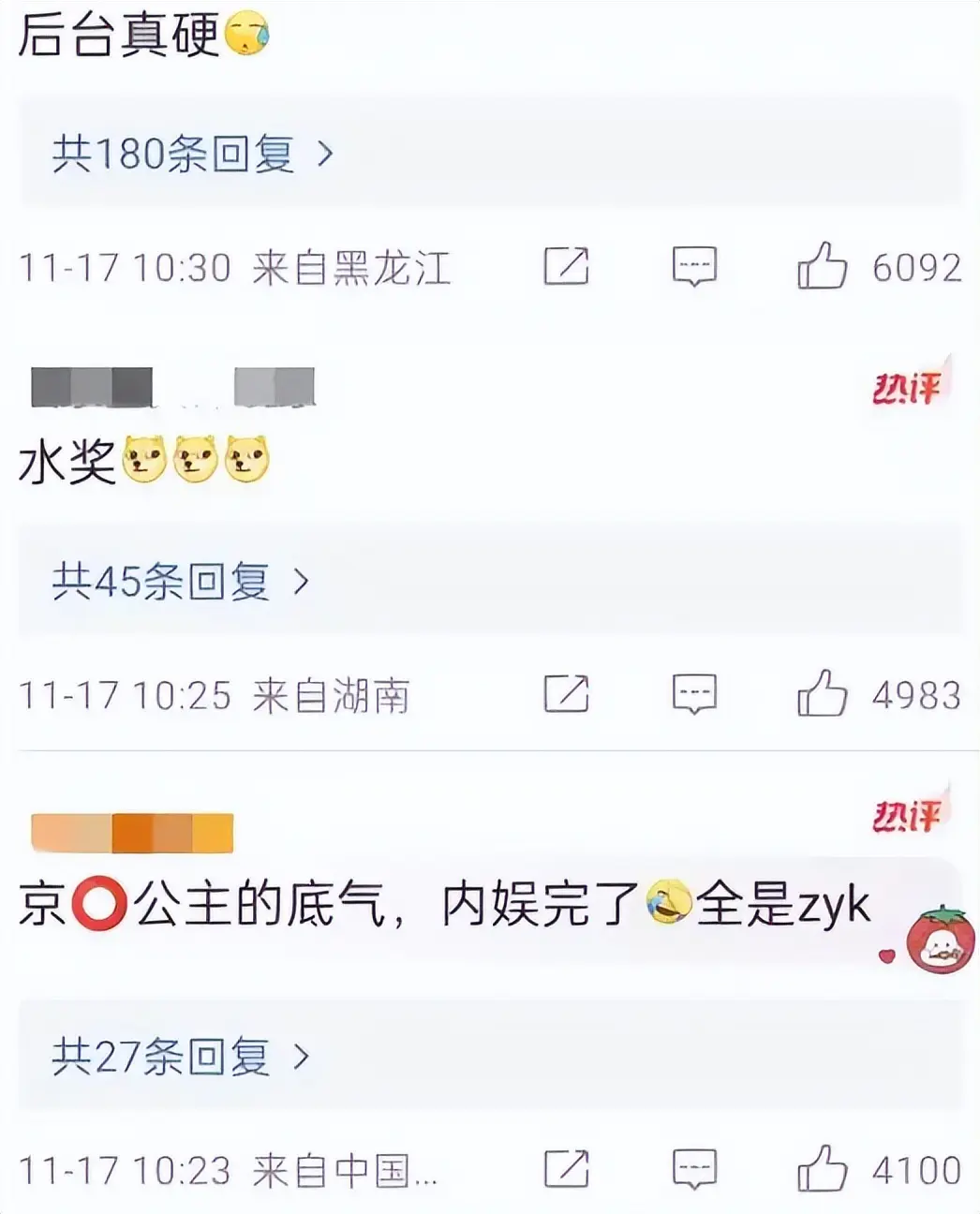Repost the comment from 黑龙江
Image resolution: width=980 pixels, height=1214 pixels.
coord(566,267)
